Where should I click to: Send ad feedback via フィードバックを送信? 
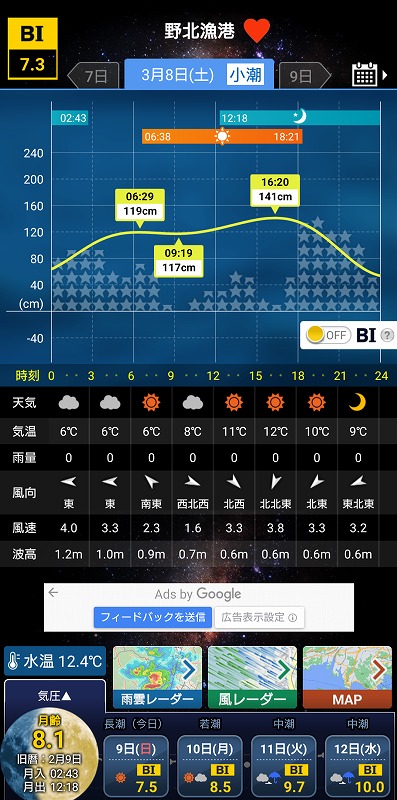(153, 617)
